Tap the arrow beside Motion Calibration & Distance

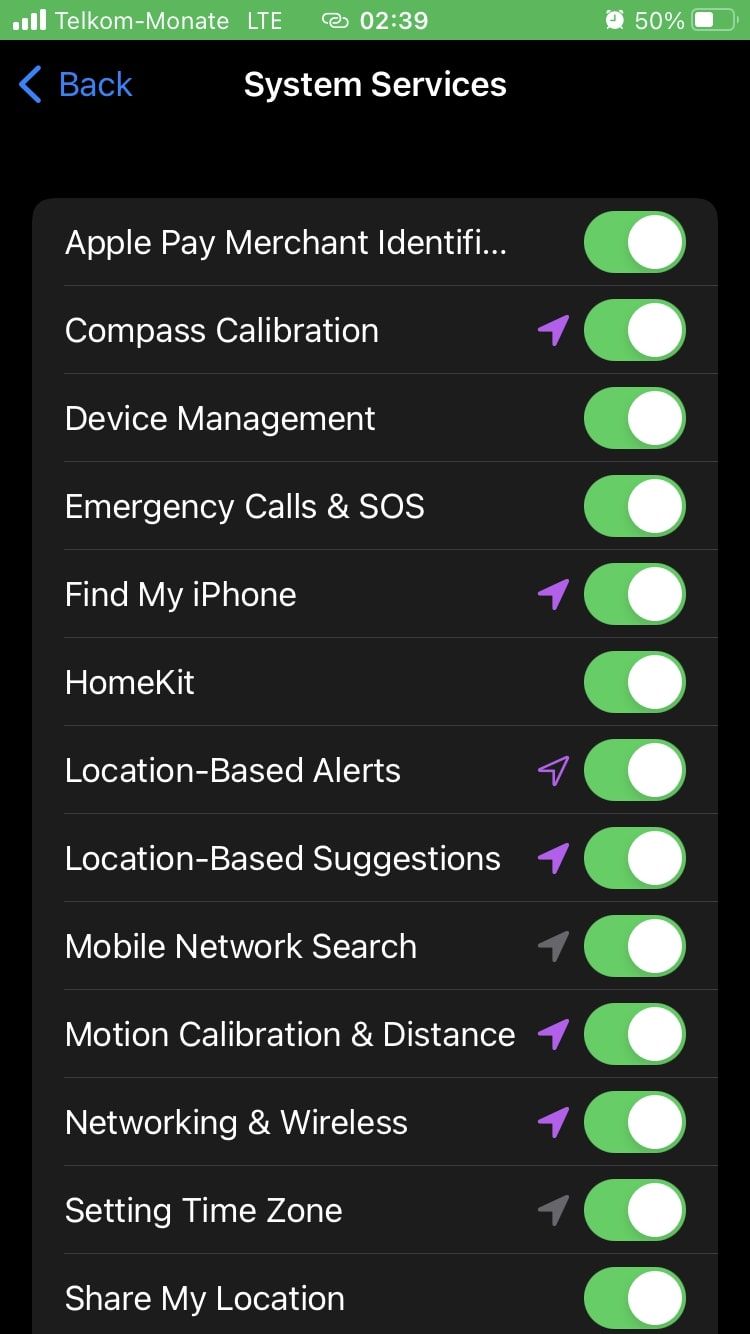[552, 1034]
